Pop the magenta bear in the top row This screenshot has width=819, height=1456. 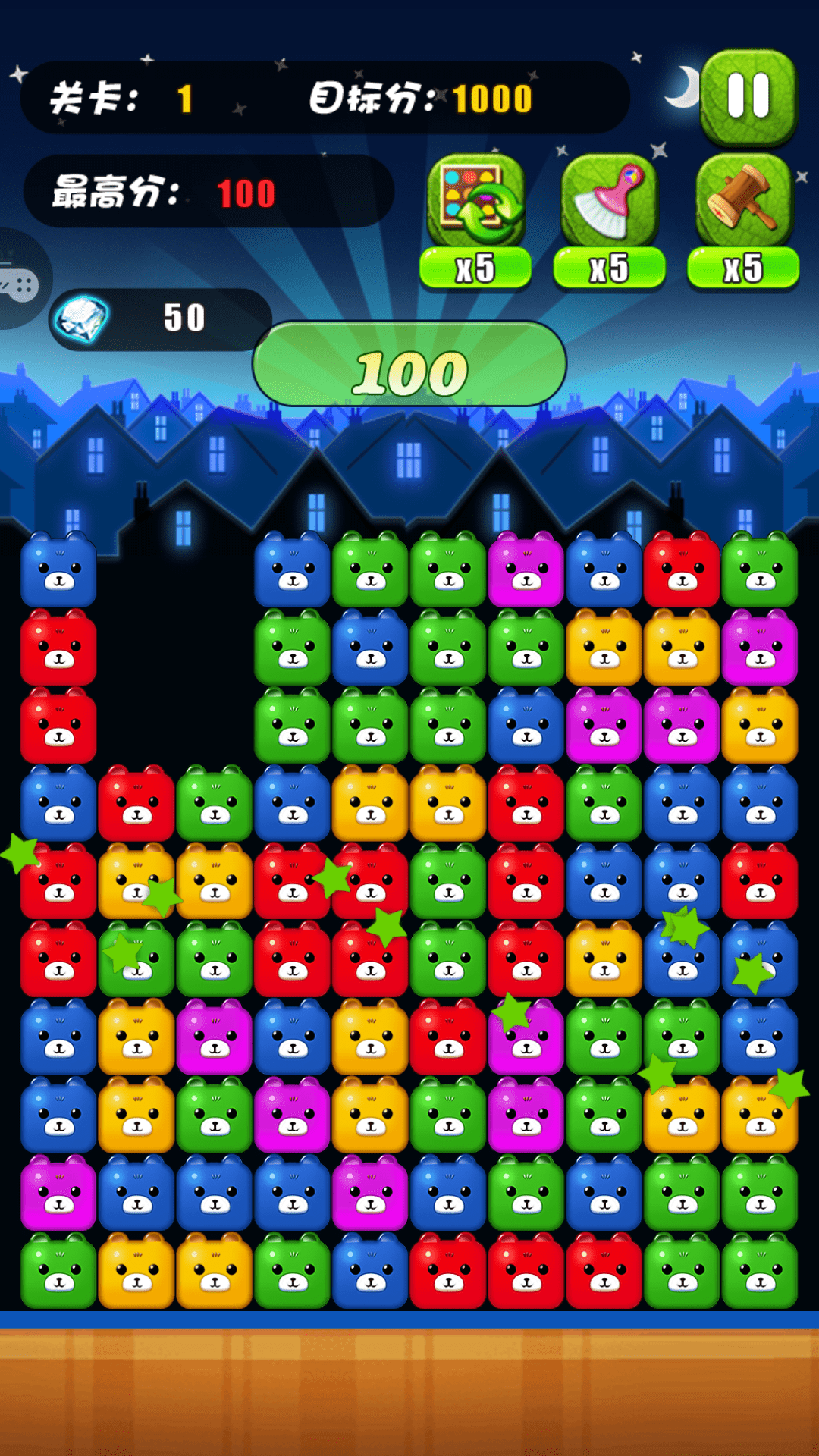click(526, 570)
